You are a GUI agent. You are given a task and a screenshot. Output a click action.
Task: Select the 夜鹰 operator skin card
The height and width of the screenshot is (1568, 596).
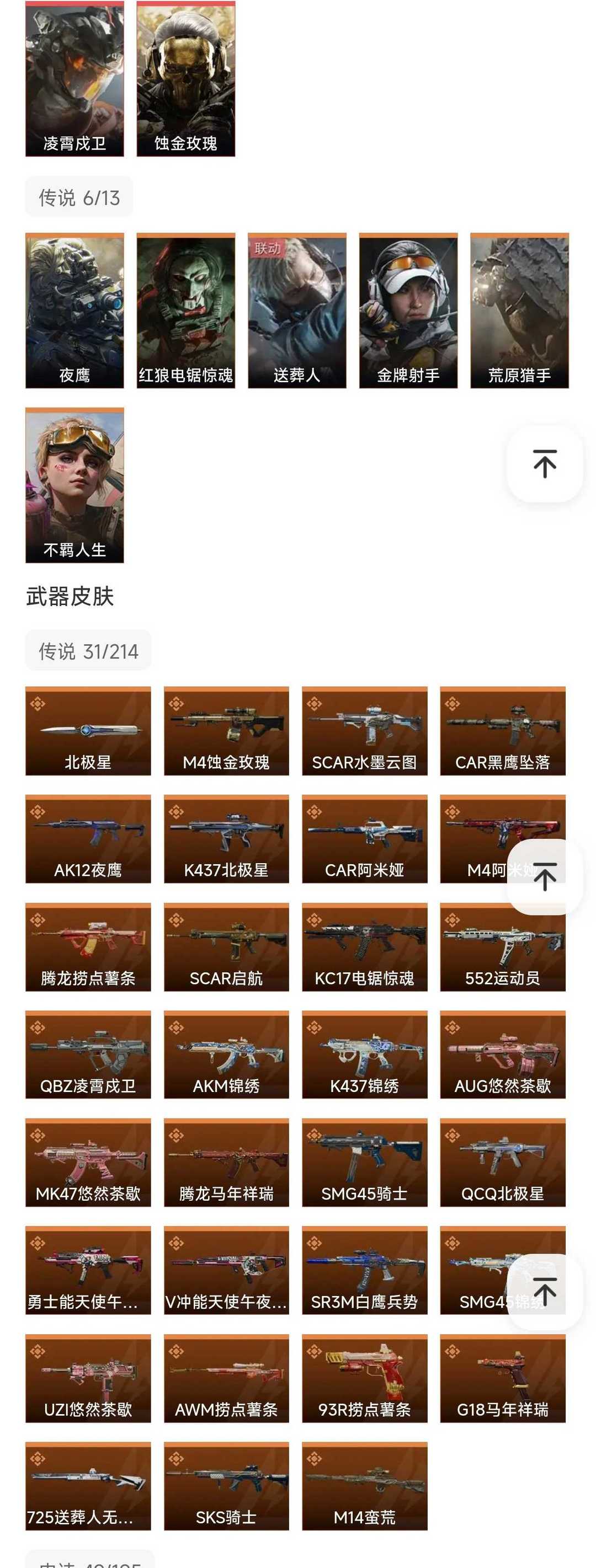[74, 311]
